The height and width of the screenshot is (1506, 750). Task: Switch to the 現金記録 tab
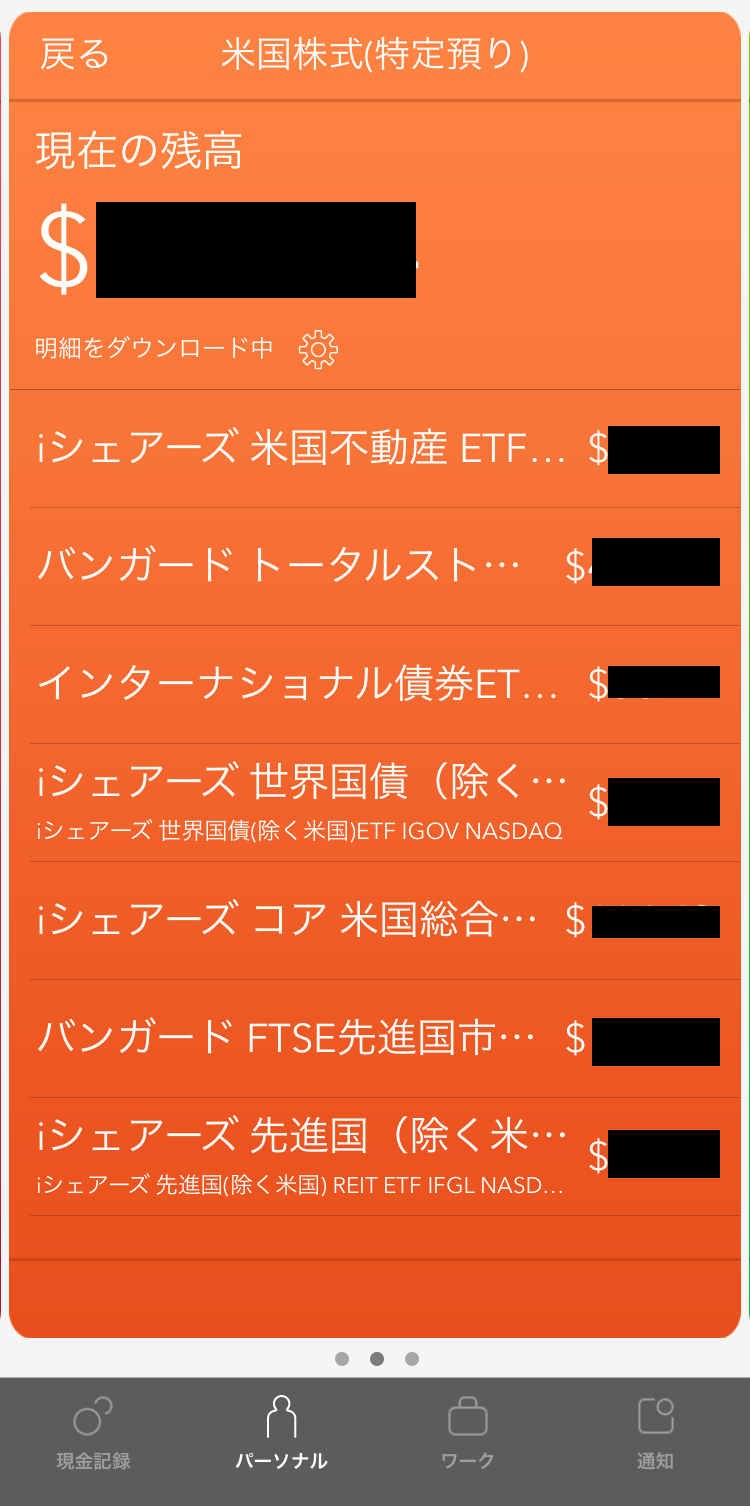coord(93,1434)
